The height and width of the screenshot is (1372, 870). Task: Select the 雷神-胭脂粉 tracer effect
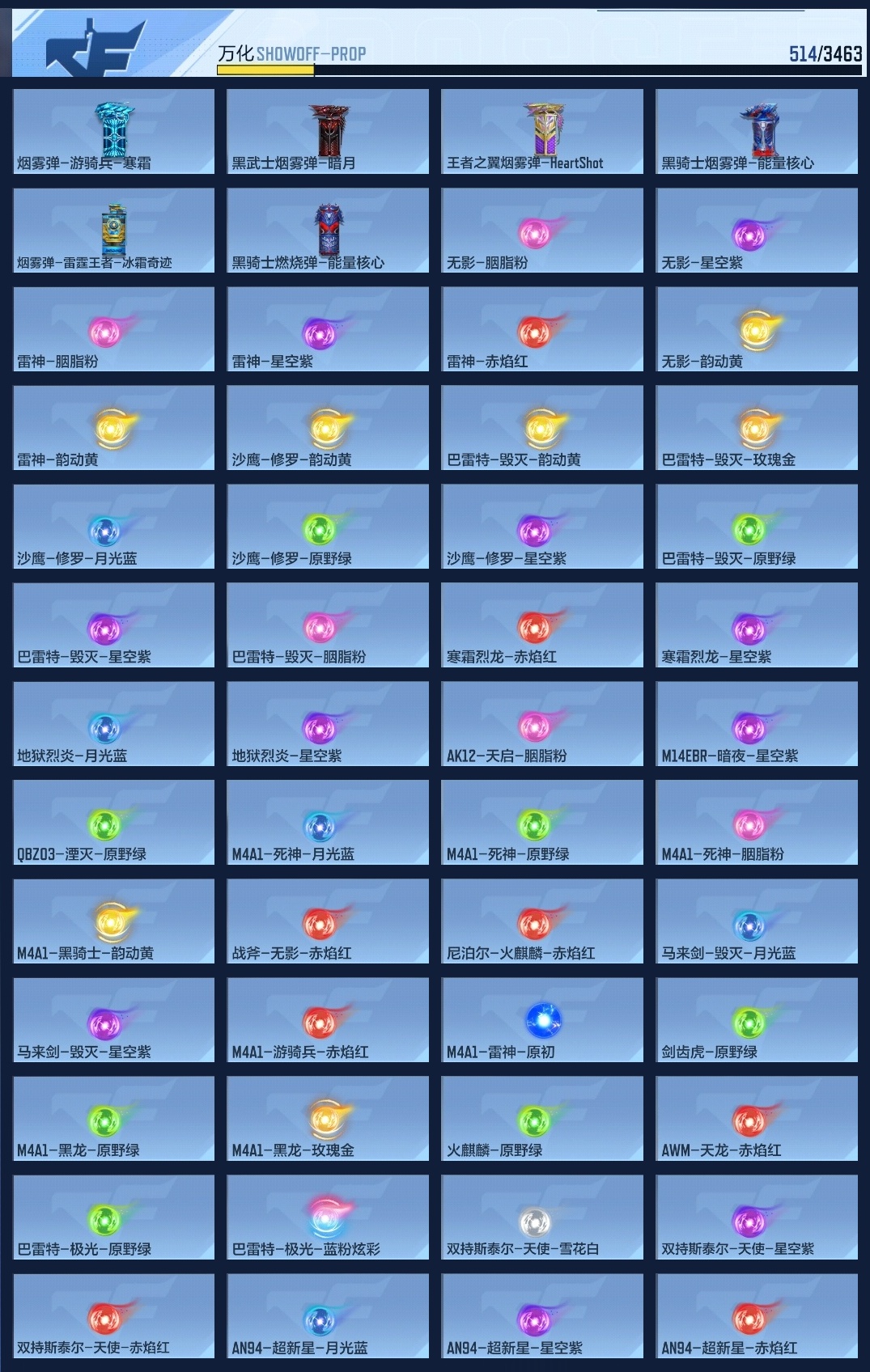pyautogui.click(x=112, y=329)
